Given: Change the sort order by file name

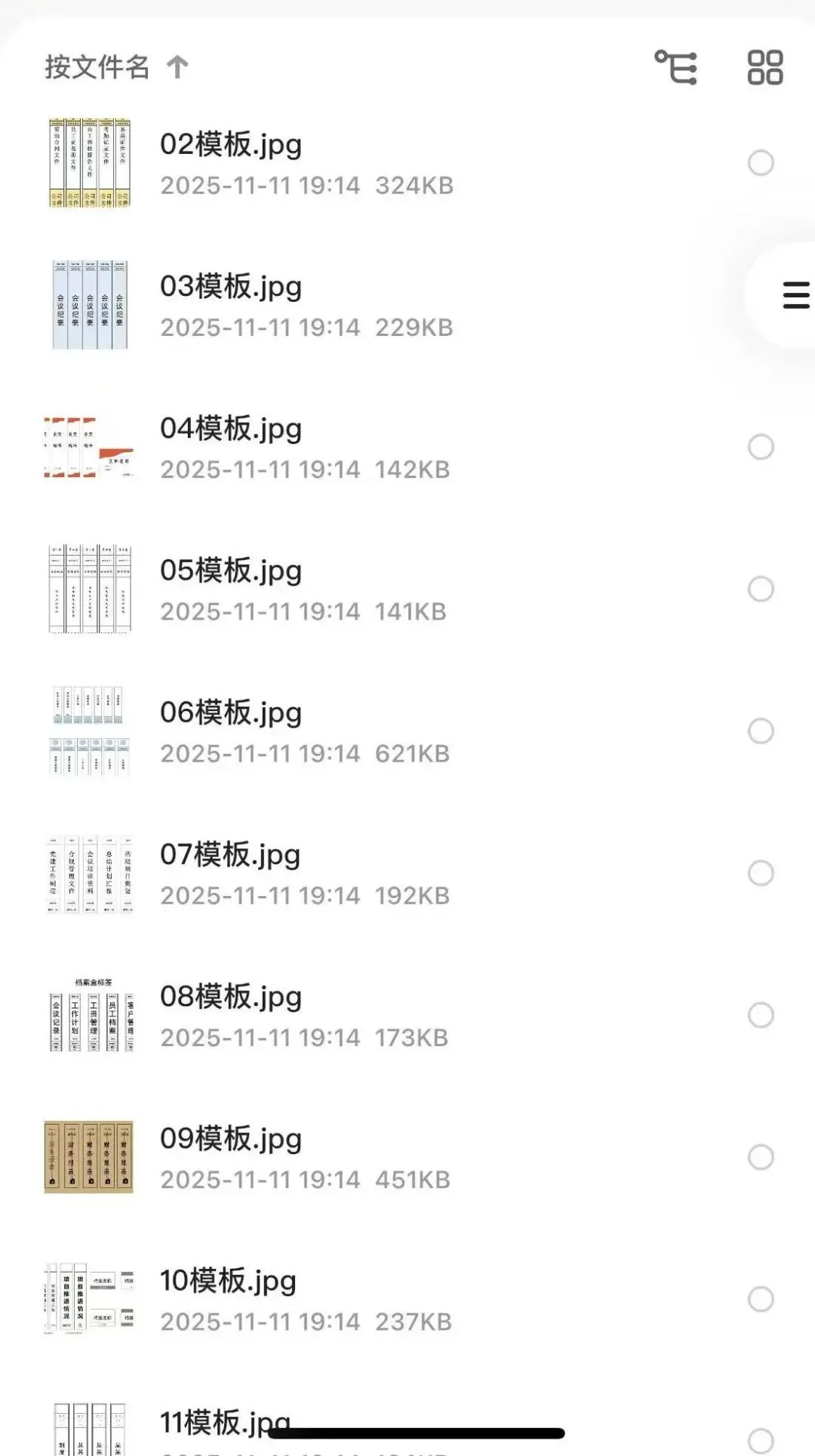Looking at the screenshot, I should click(x=115, y=67).
